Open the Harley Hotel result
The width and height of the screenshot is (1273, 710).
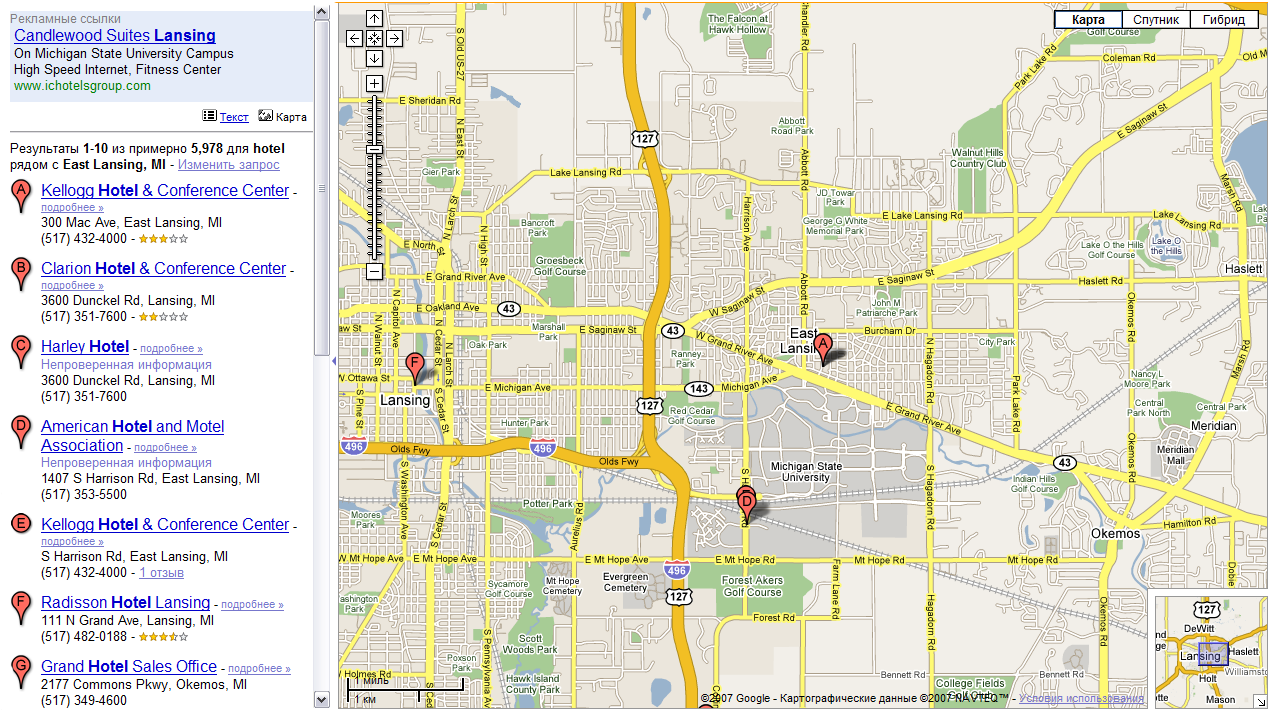coord(85,347)
